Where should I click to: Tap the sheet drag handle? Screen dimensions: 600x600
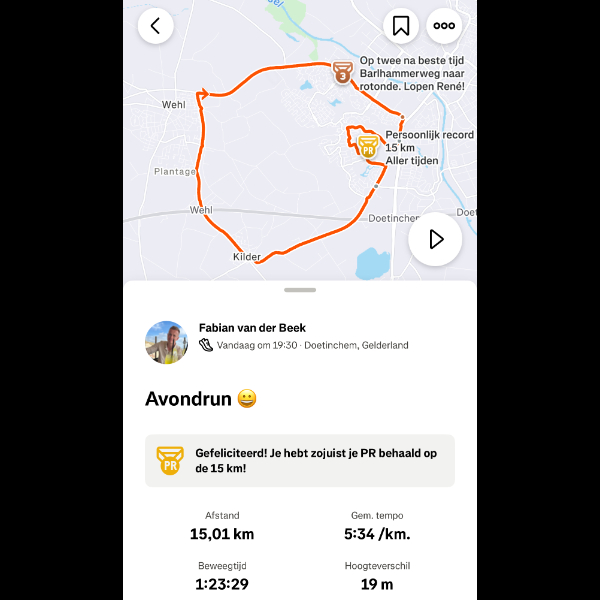(300, 290)
